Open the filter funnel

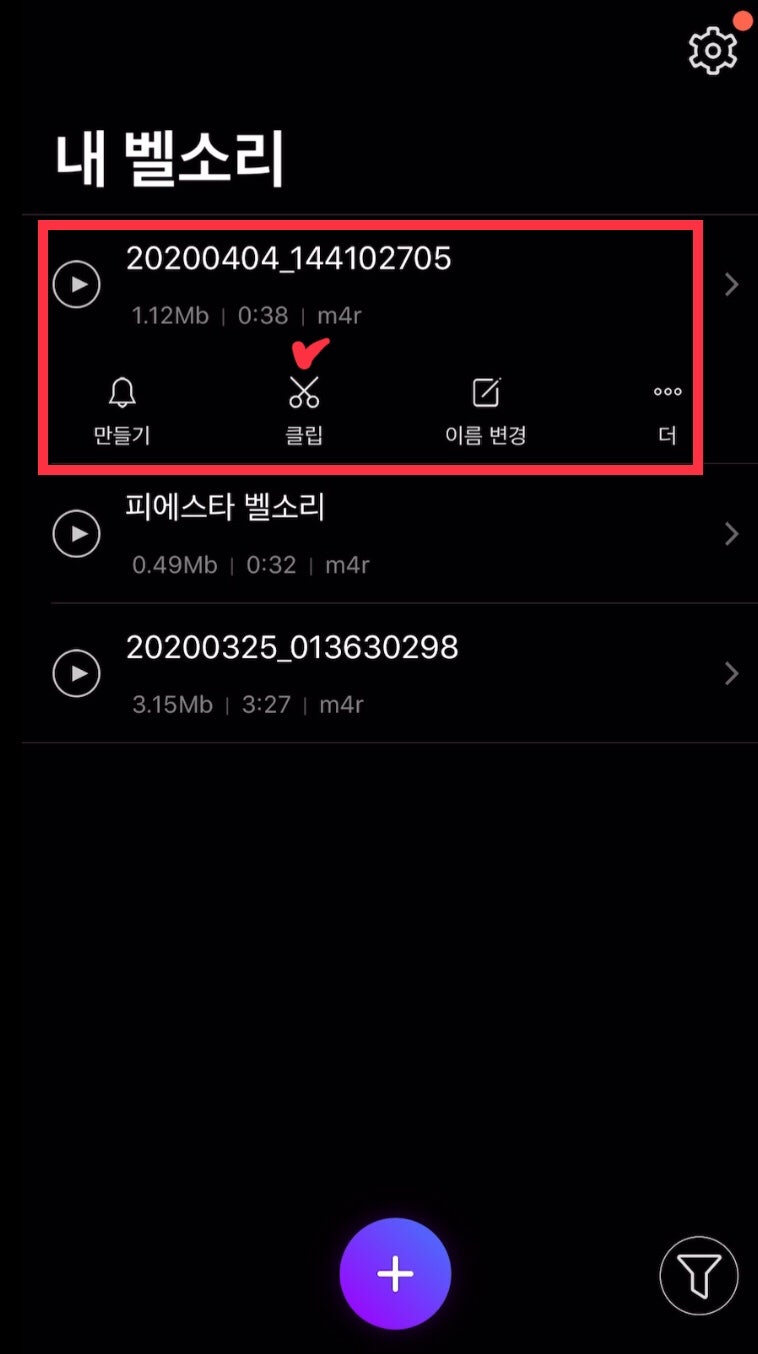click(699, 1275)
